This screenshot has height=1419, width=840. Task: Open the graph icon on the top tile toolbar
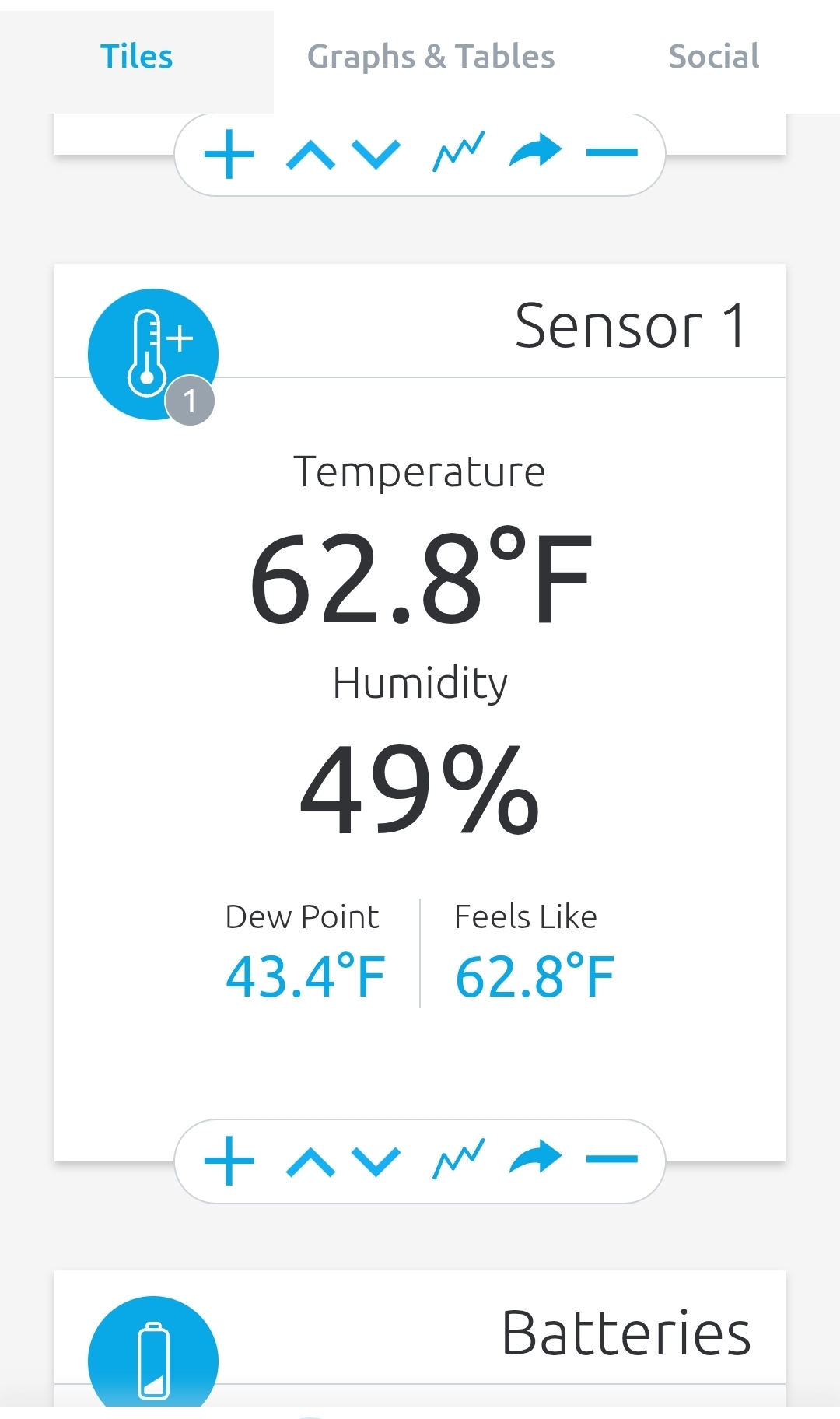click(458, 152)
